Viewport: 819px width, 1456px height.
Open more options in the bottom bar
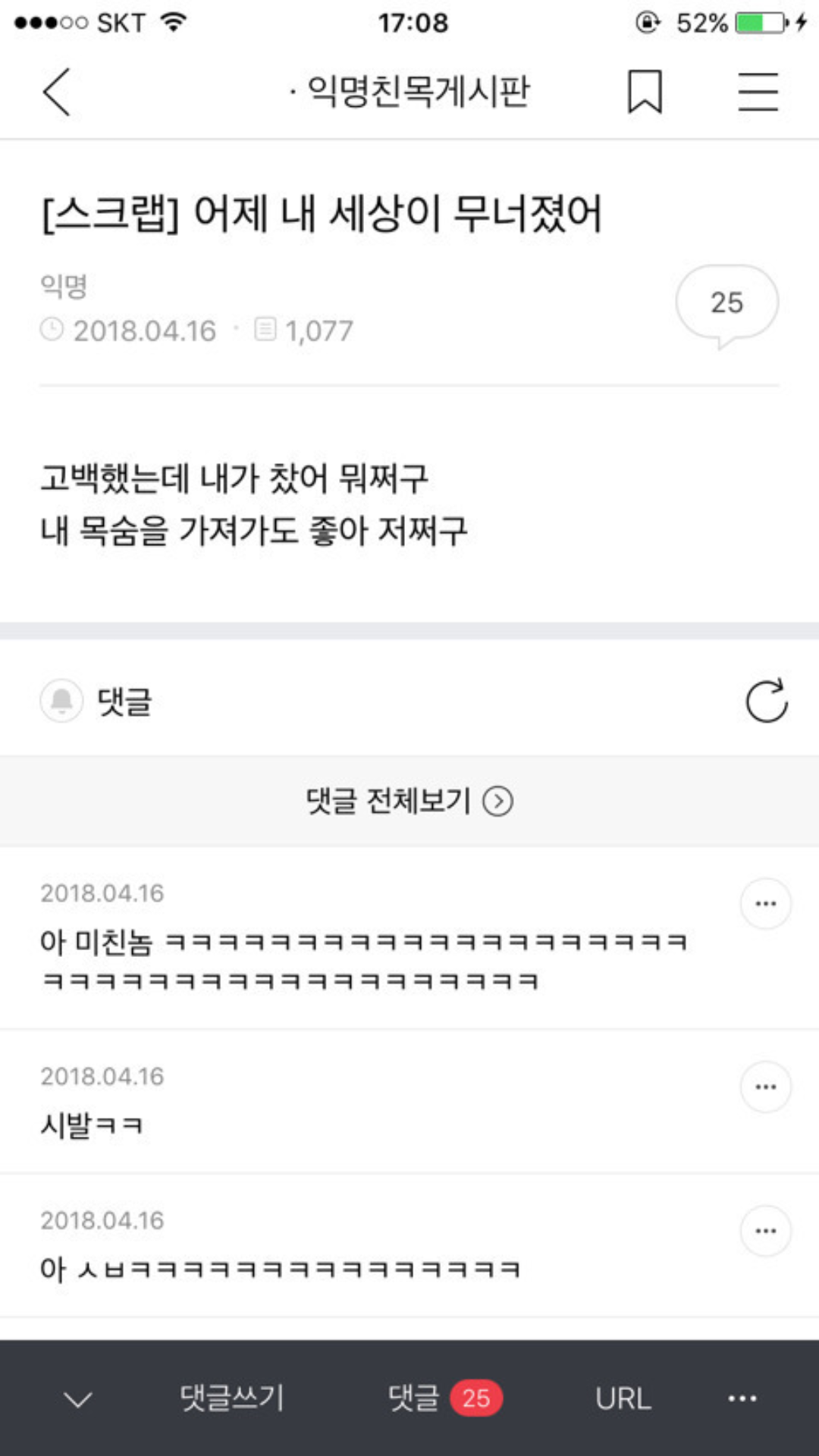[742, 1399]
